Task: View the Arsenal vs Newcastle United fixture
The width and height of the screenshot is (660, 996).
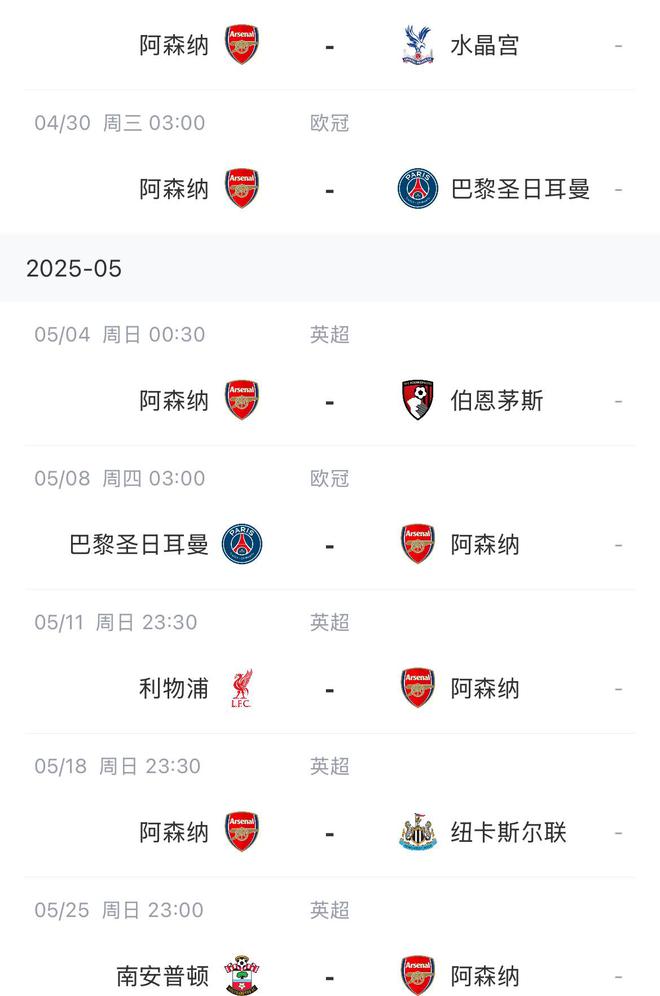Action: point(330,832)
